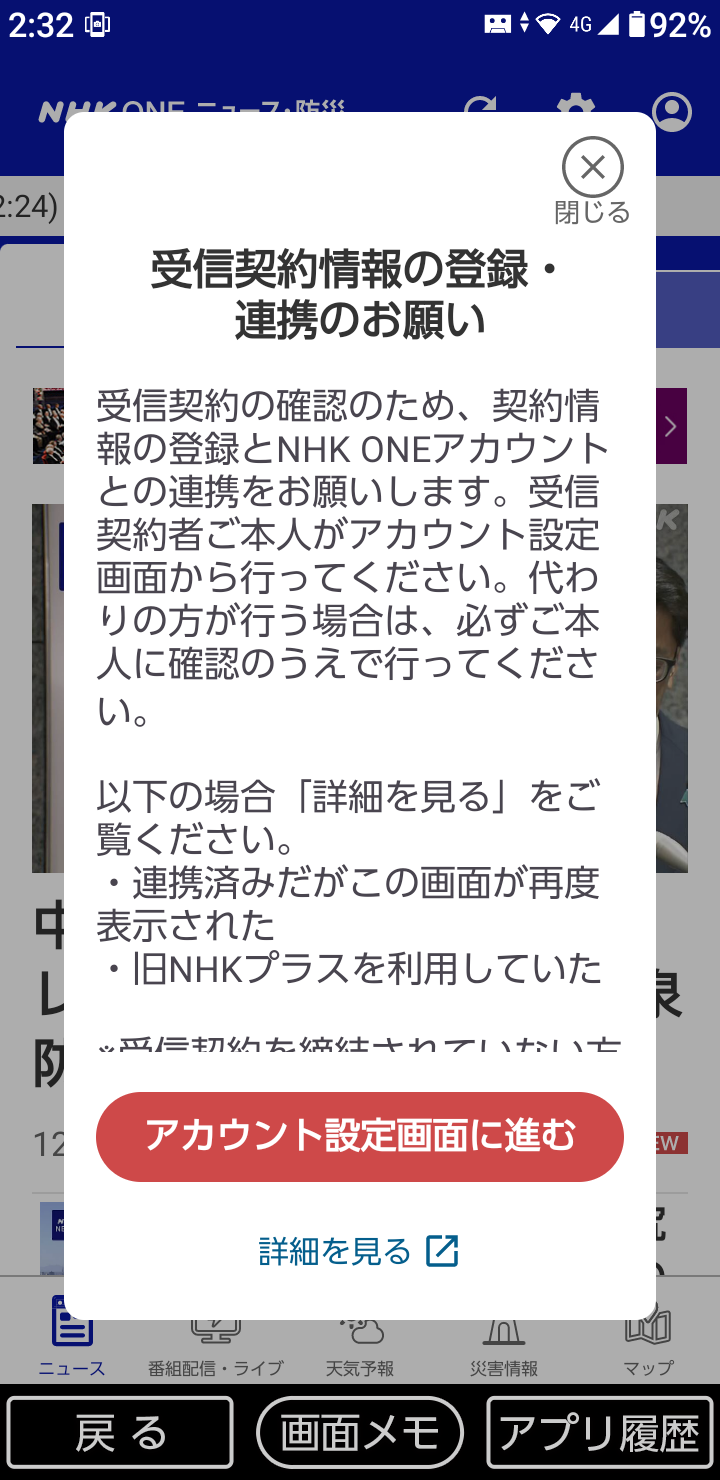
Task: Proceed with アカウント設定画面に進む button
Action: (x=360, y=1137)
